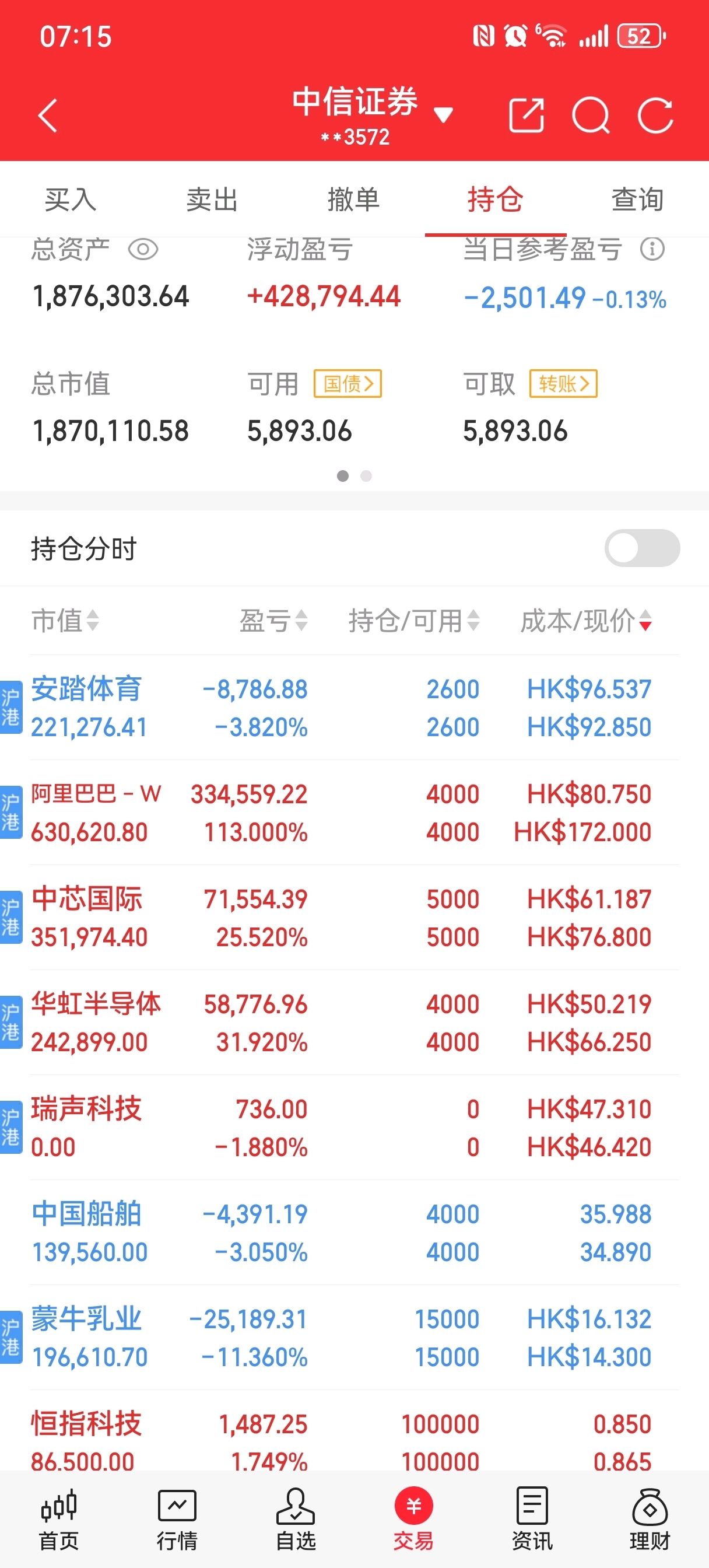The image size is (709, 1568).
Task: Switch to the 理财 bottom tab
Action: click(650, 1520)
